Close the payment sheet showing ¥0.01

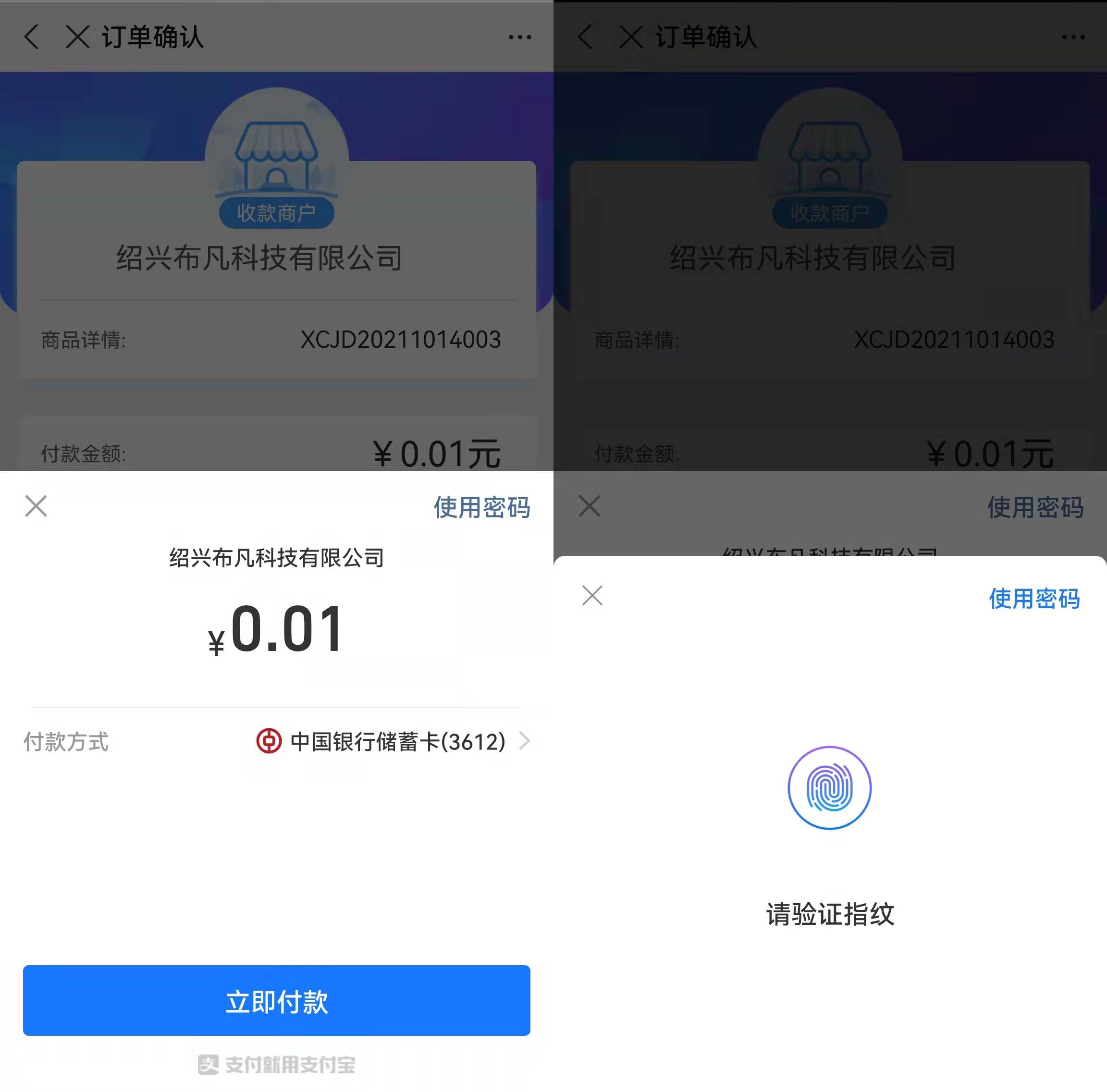36,506
